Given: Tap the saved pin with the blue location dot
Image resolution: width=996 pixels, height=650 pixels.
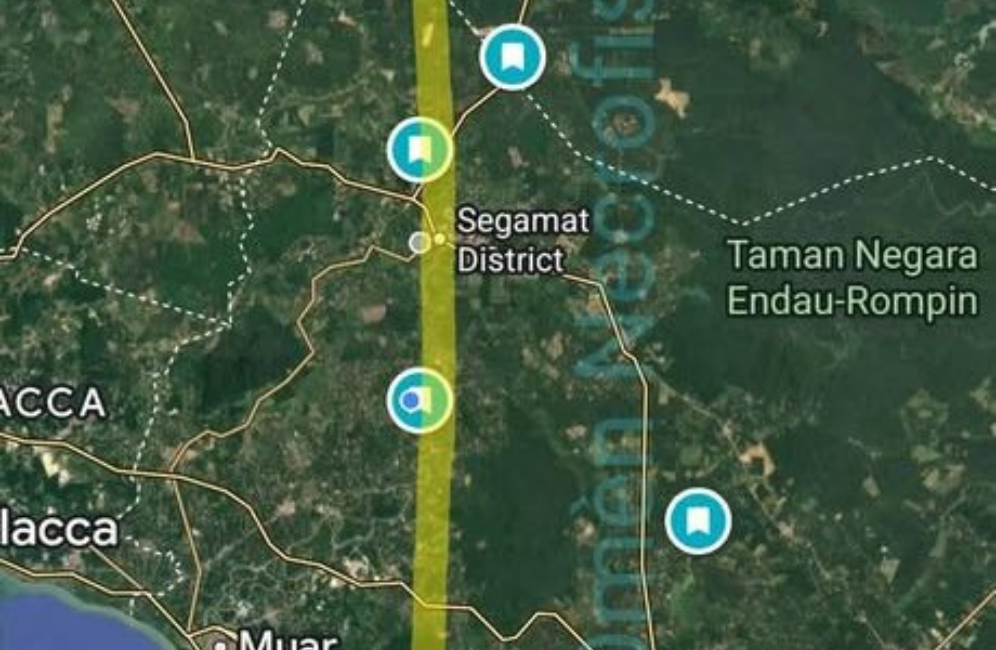Looking at the screenshot, I should [420, 400].
